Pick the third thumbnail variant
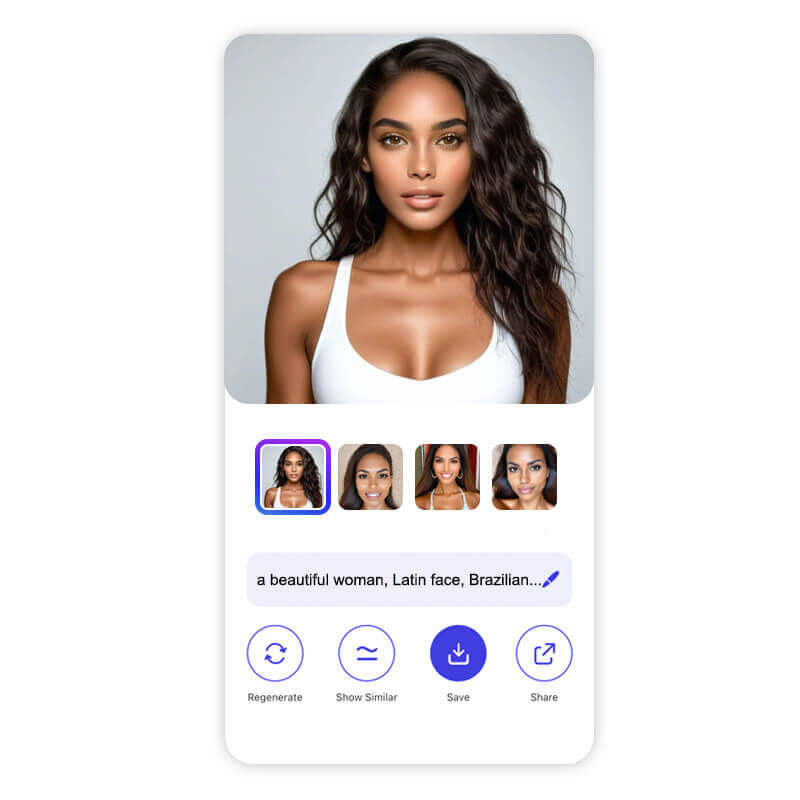800x800 pixels. click(447, 477)
